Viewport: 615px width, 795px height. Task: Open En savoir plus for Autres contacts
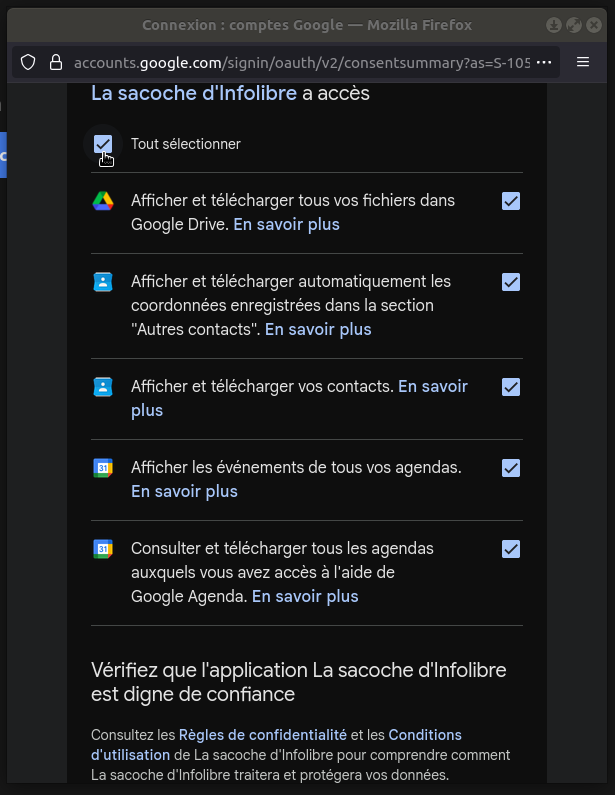coord(317,329)
